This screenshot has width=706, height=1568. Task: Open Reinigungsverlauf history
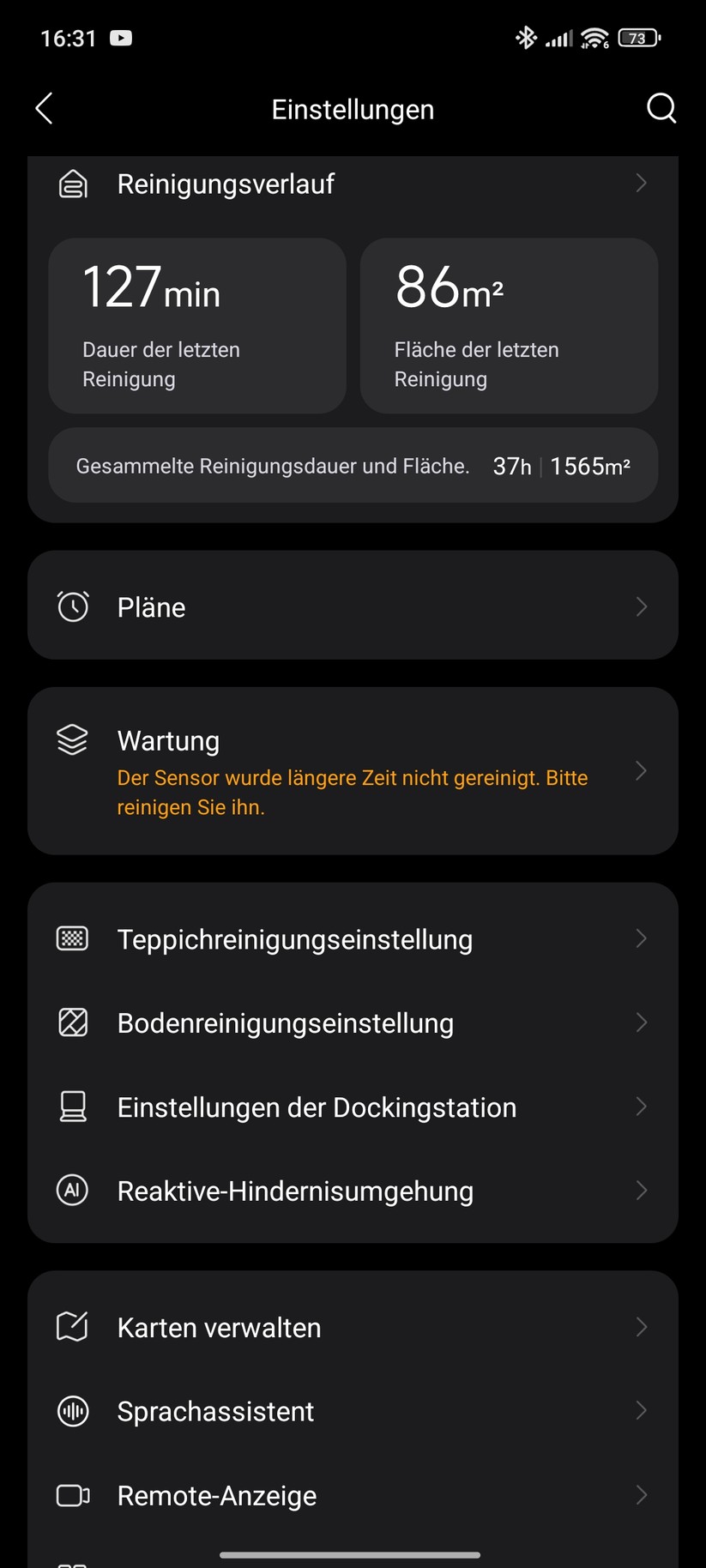[x=352, y=184]
